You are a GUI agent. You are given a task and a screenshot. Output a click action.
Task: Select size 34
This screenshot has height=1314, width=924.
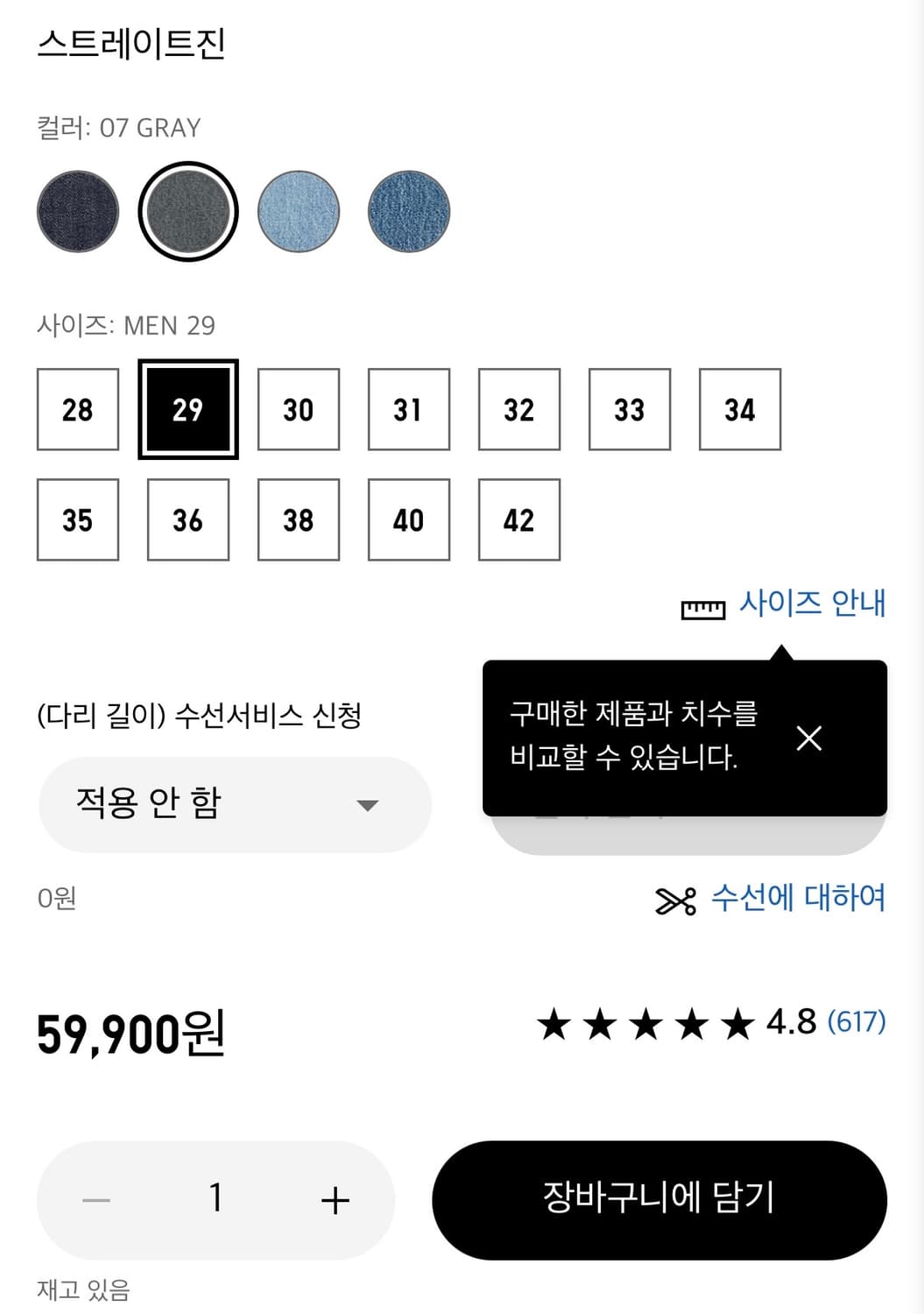pyautogui.click(x=739, y=410)
